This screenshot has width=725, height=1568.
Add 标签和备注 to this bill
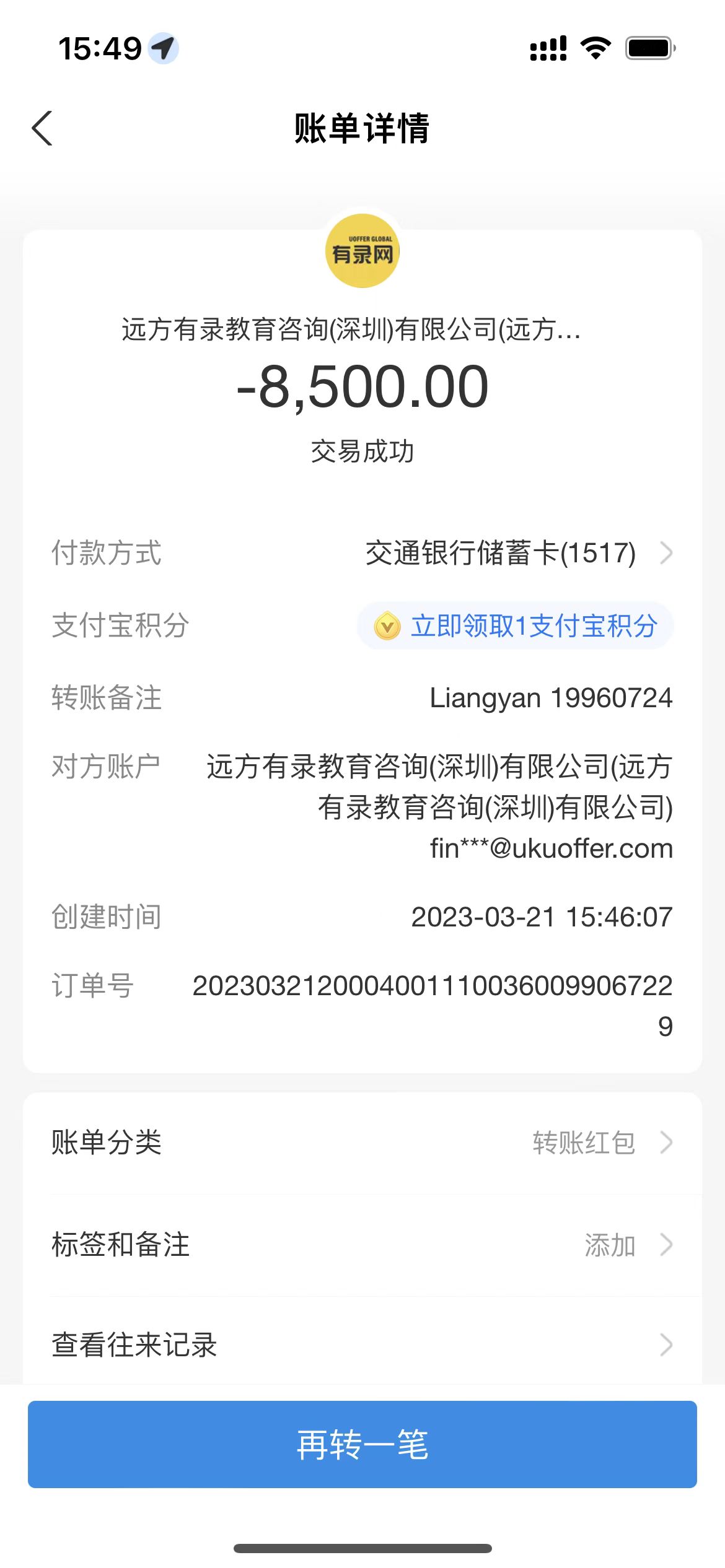[362, 1245]
